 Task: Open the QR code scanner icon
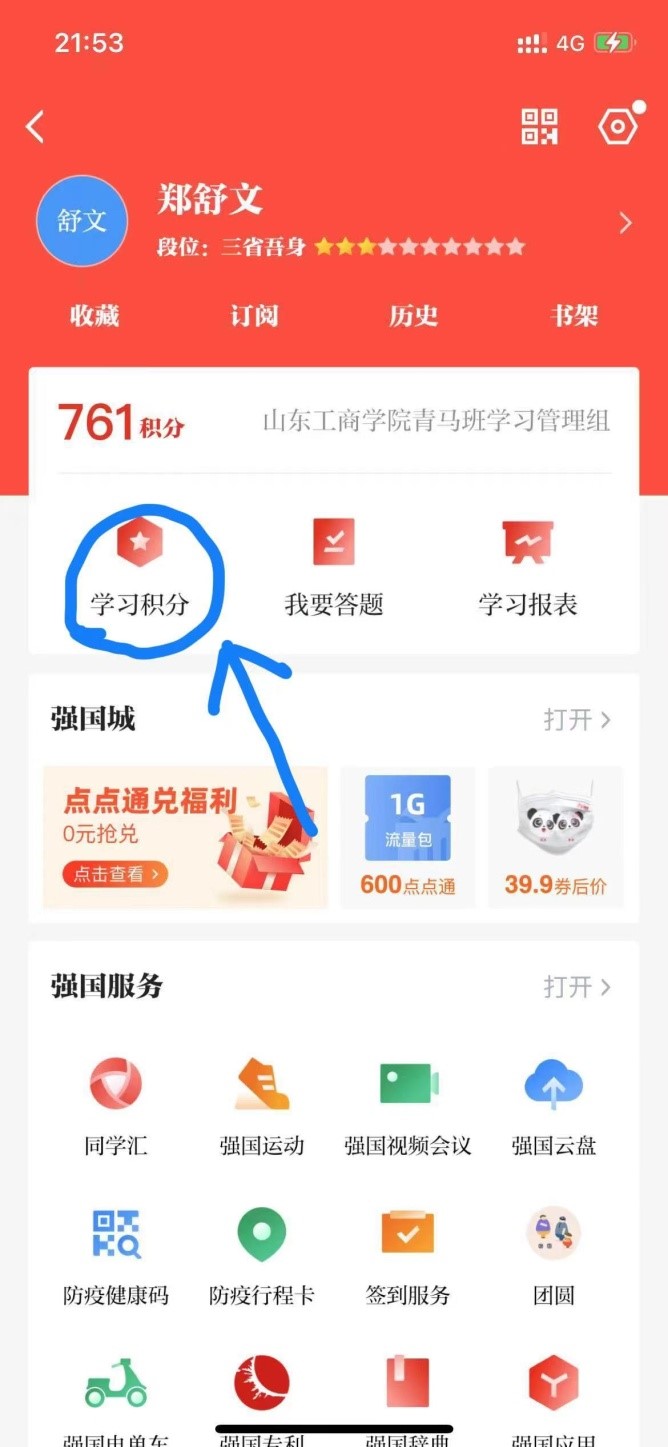[540, 126]
